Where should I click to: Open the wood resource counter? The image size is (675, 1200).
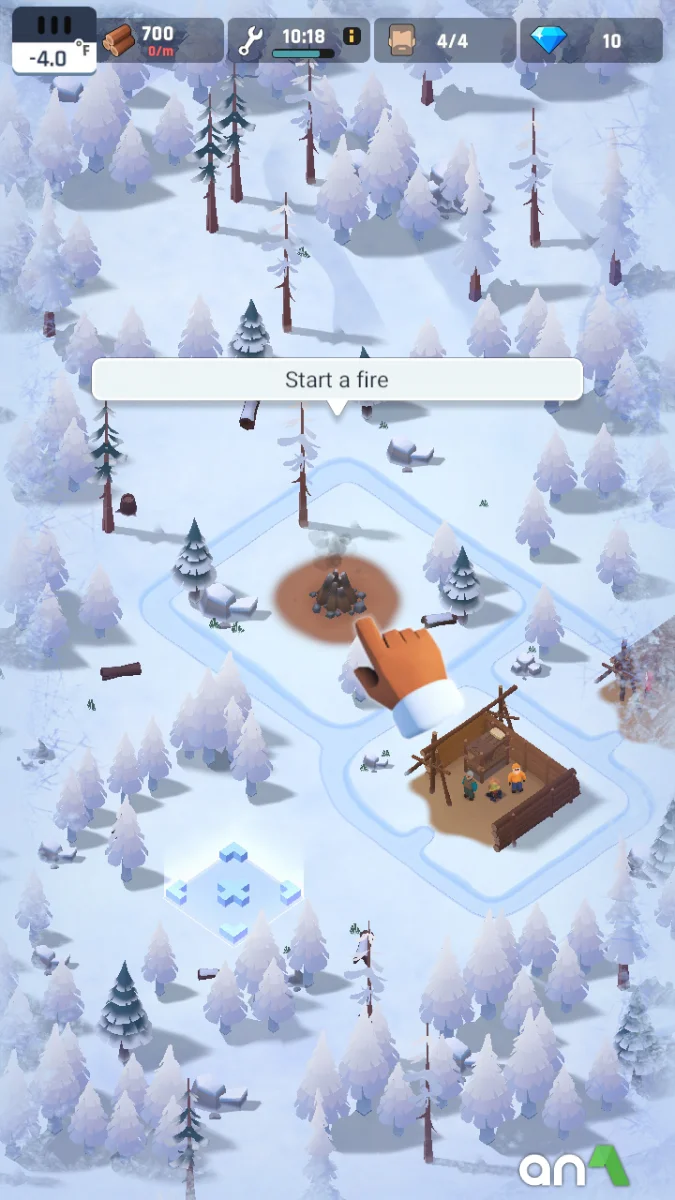click(x=160, y=41)
